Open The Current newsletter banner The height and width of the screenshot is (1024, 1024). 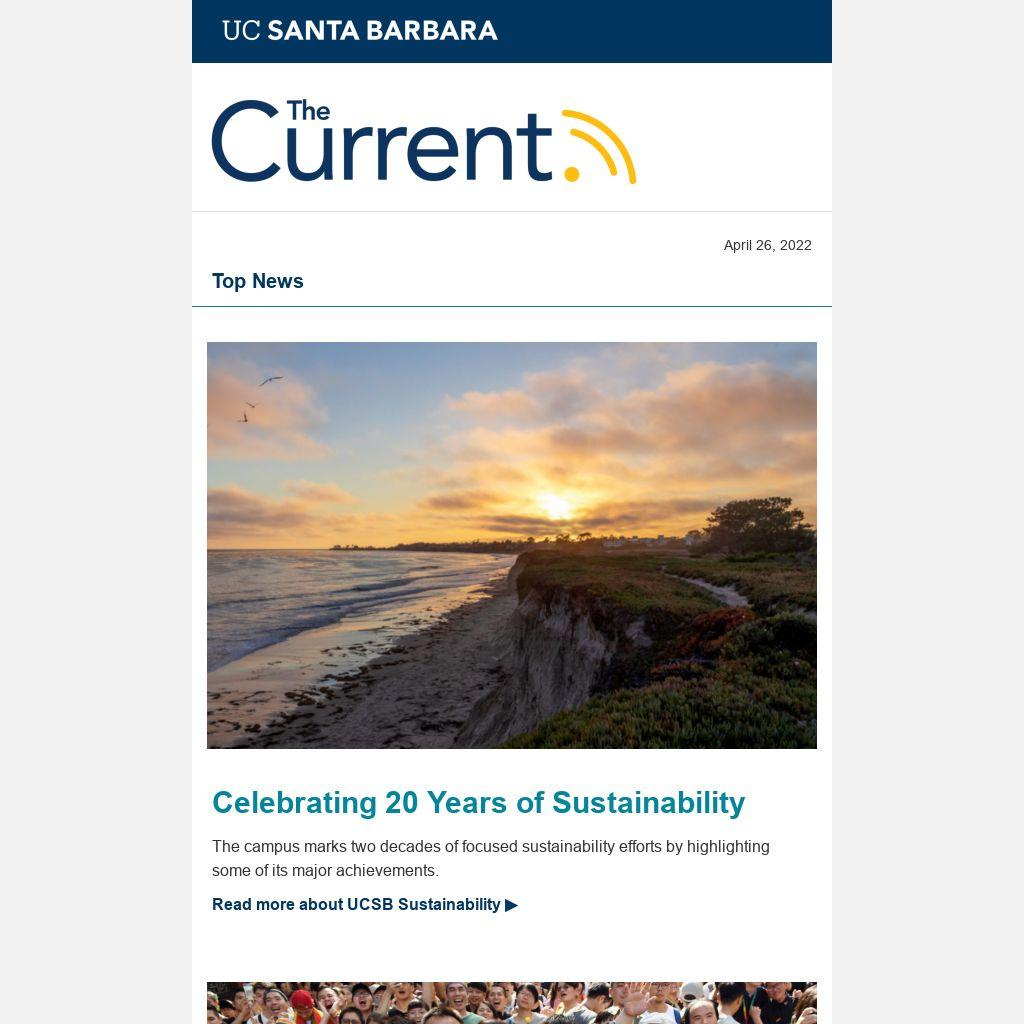pos(424,141)
